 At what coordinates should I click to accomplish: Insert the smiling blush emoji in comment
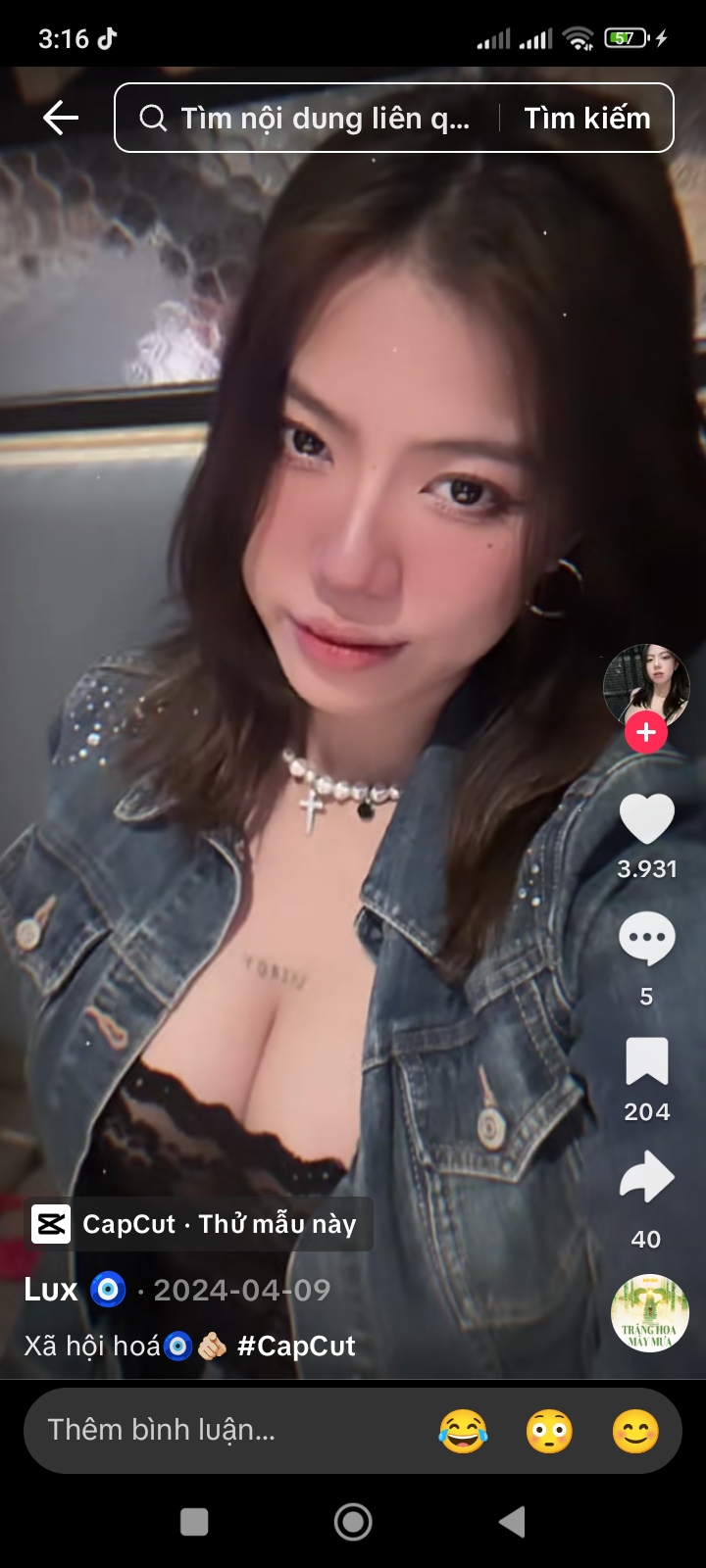(635, 1432)
